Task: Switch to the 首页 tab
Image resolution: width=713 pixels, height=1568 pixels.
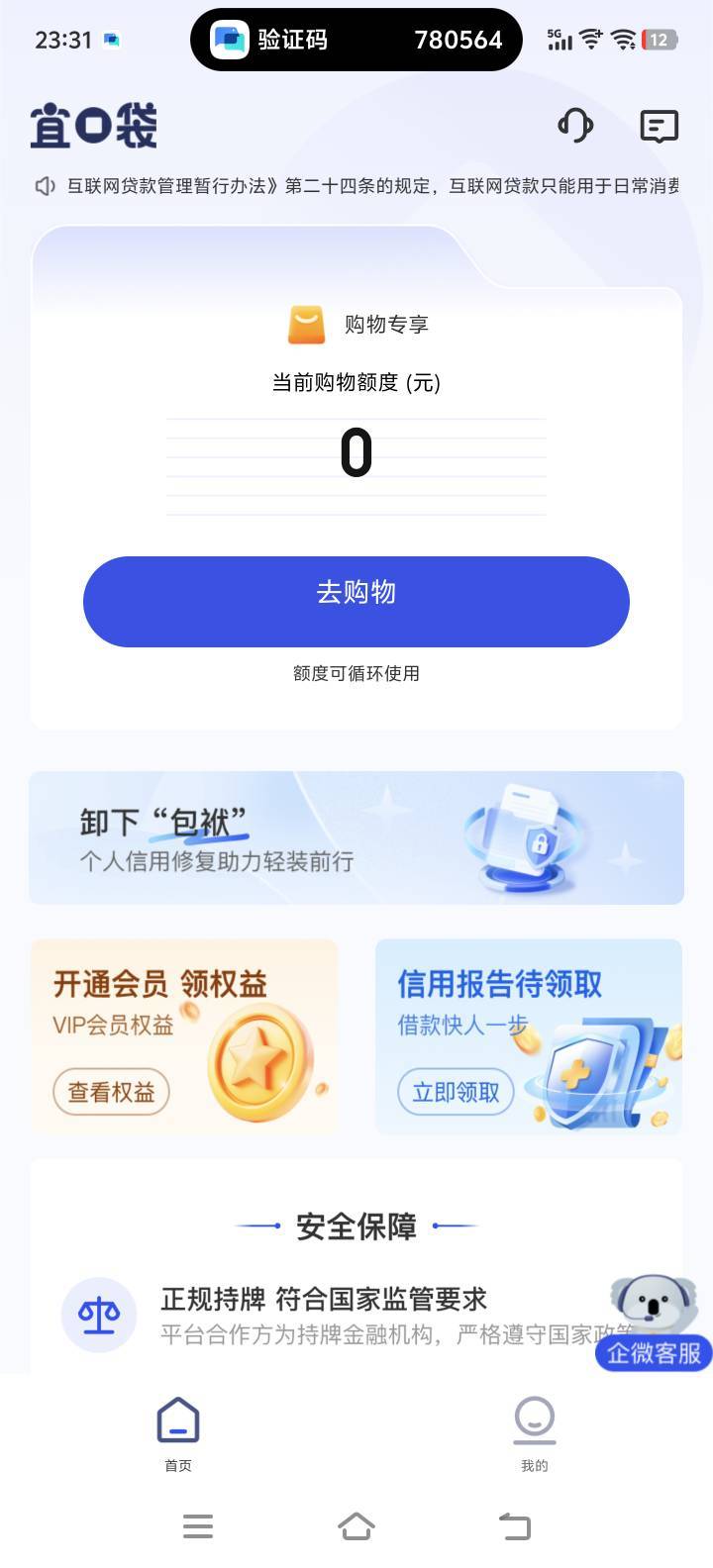Action: coord(178,1433)
